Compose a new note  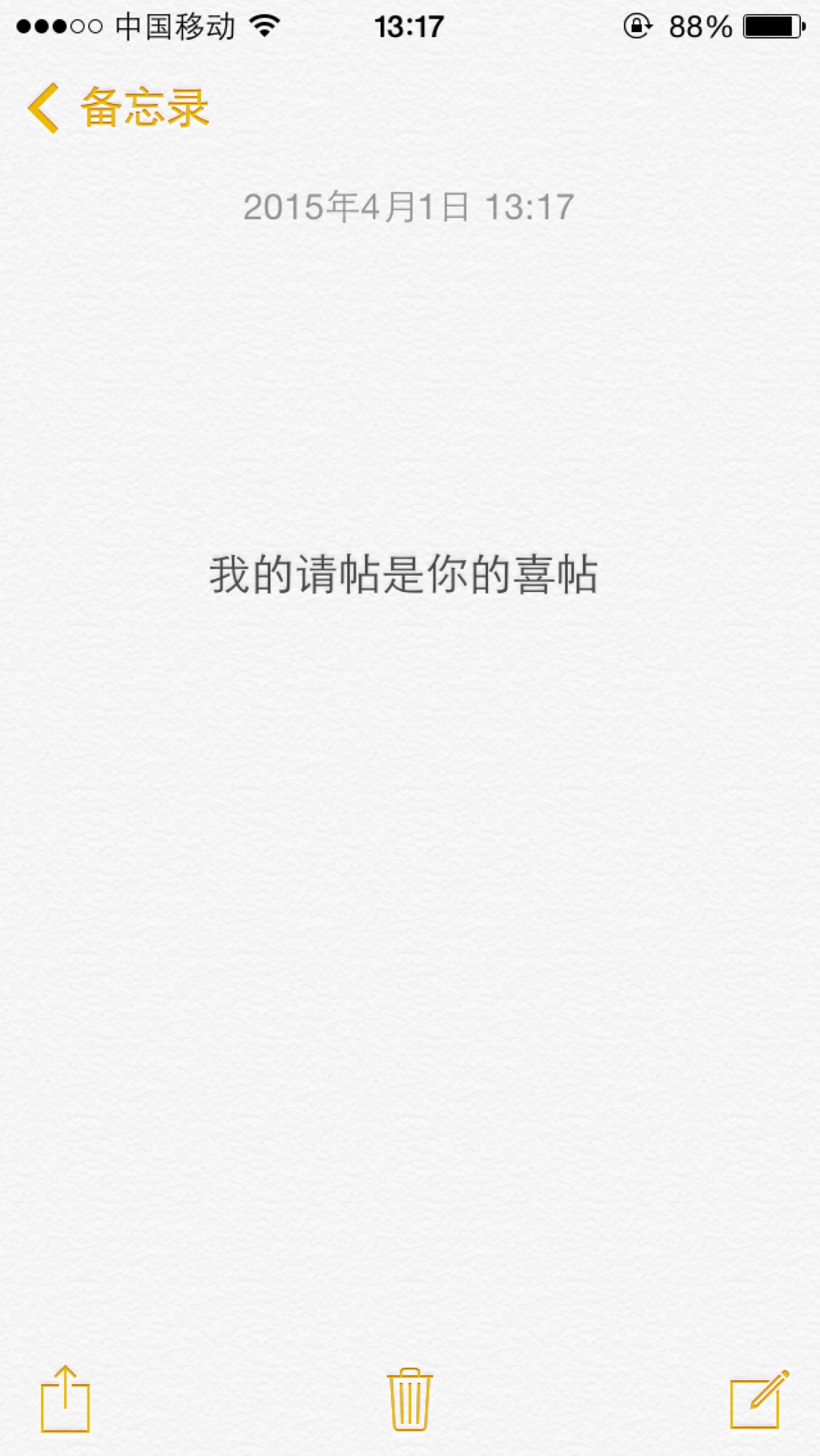click(x=758, y=1399)
